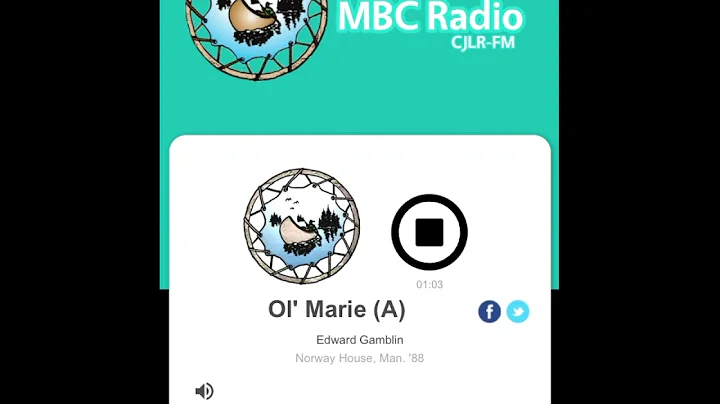The height and width of the screenshot is (404, 720).
Task: Share Ol' Marie on Facebook
Action: pyautogui.click(x=489, y=312)
